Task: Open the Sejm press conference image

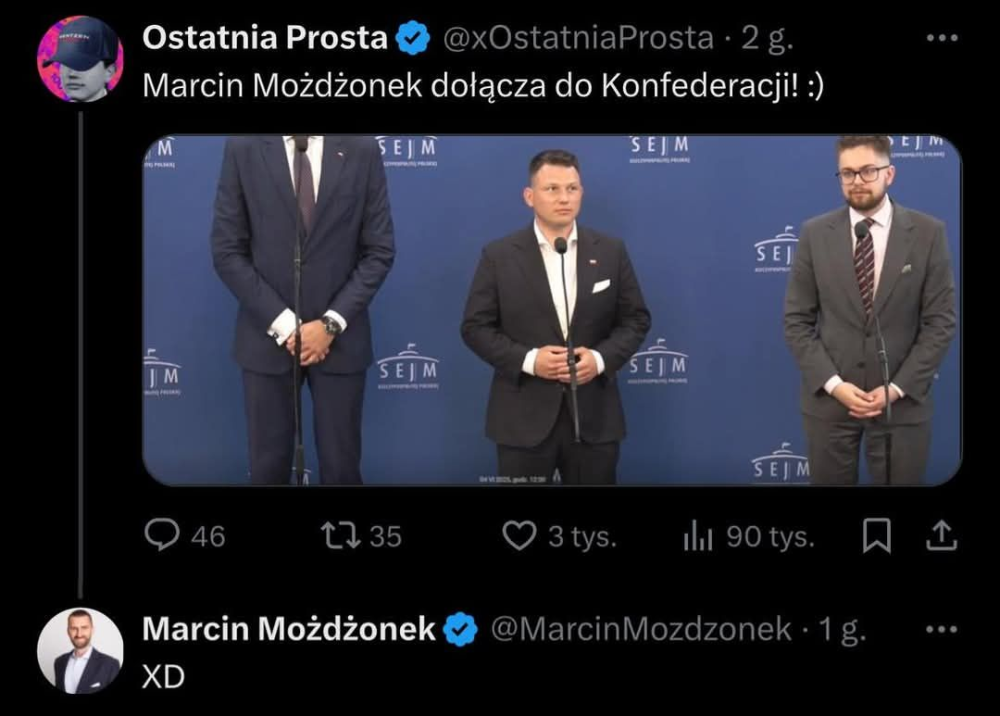Action: coord(551,310)
